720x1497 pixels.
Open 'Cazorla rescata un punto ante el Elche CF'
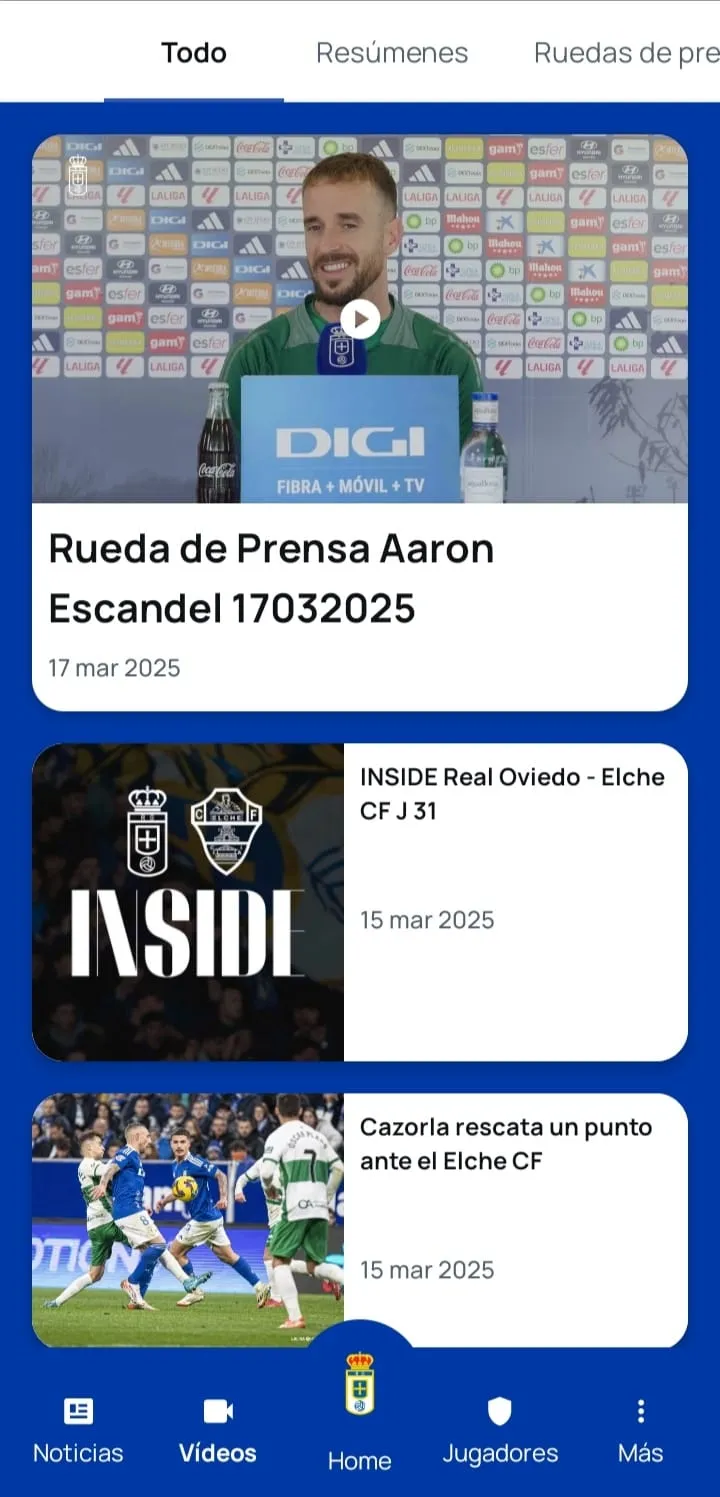tap(507, 1144)
